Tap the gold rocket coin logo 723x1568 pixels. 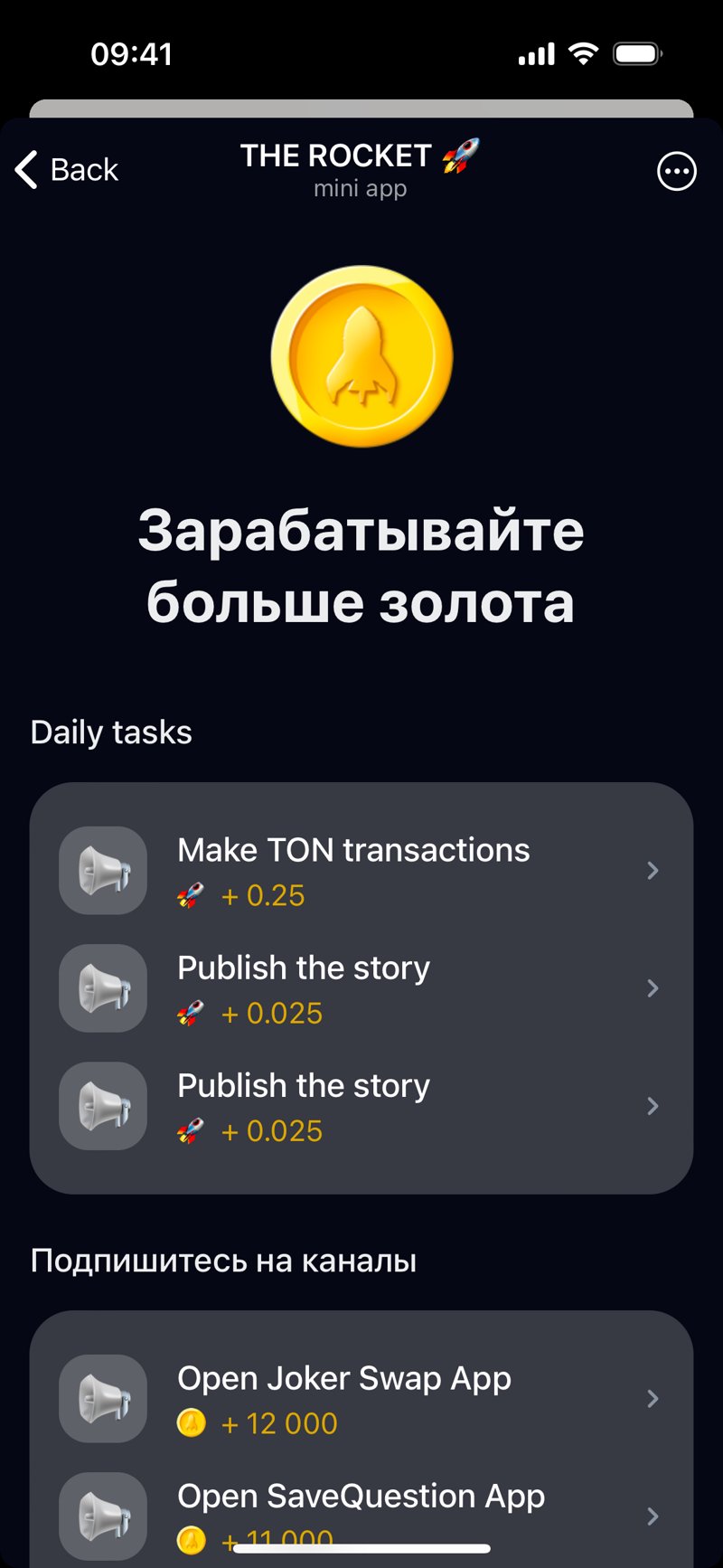pos(361,353)
